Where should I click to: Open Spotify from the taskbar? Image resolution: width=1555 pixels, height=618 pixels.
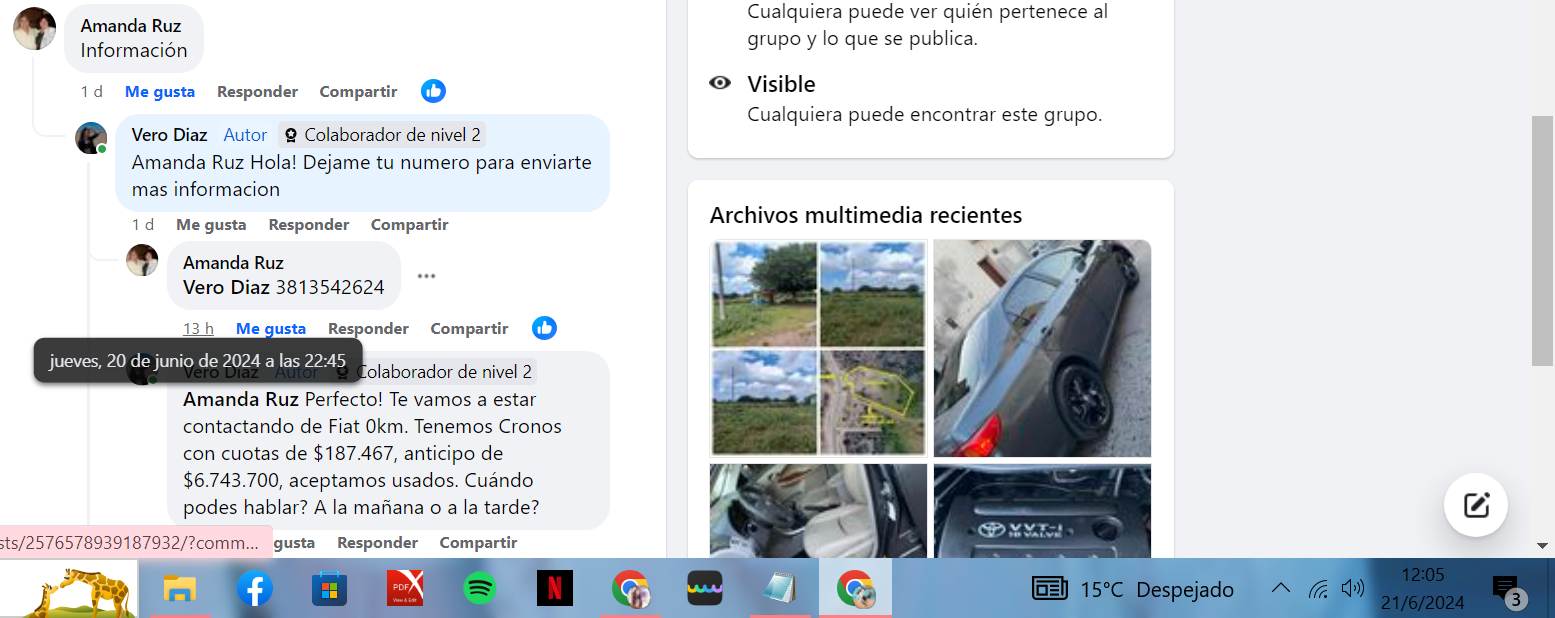point(480,589)
